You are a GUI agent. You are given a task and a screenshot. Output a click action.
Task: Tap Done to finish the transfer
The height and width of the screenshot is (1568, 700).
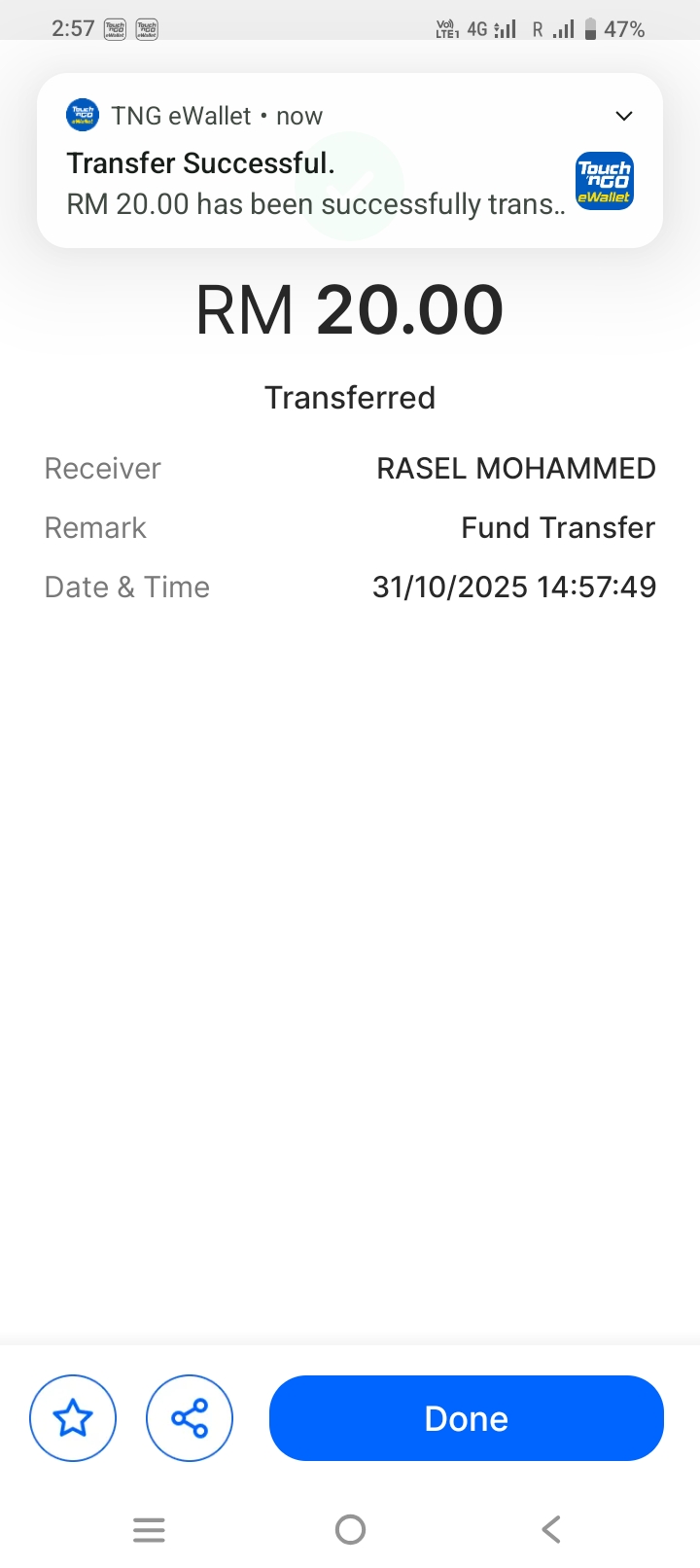tap(466, 1418)
